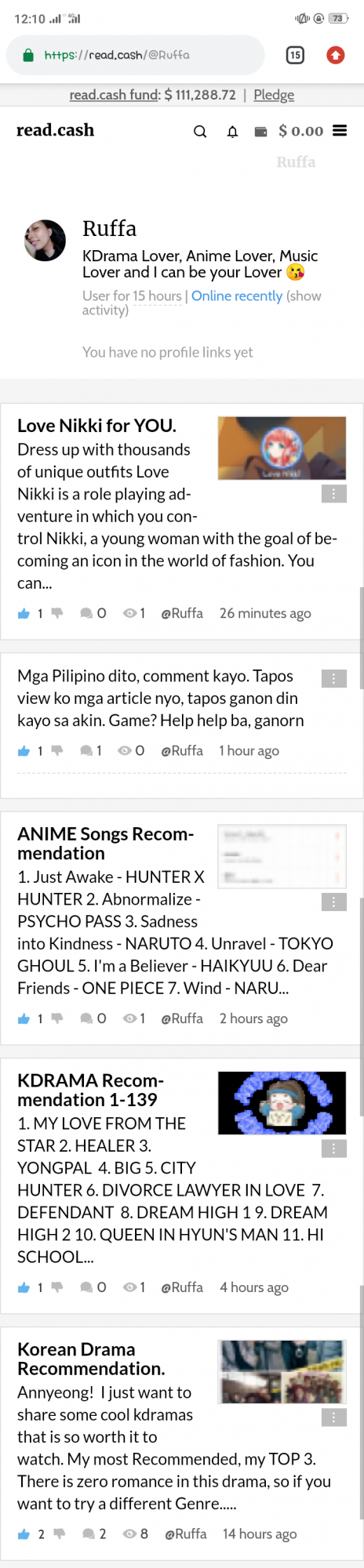Open options menu on Love Nikki post
This screenshot has height=1568, width=364.
pyautogui.click(x=334, y=494)
